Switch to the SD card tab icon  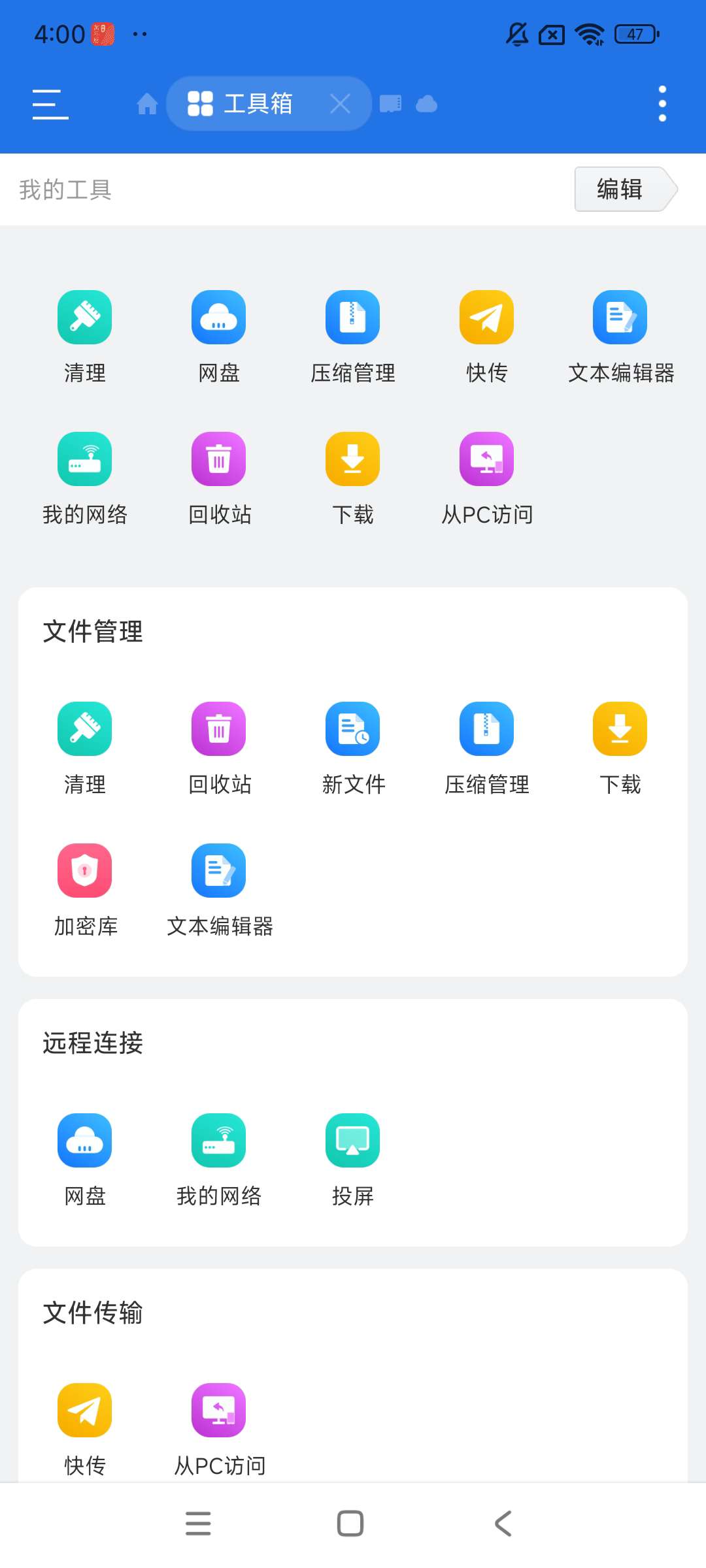390,104
